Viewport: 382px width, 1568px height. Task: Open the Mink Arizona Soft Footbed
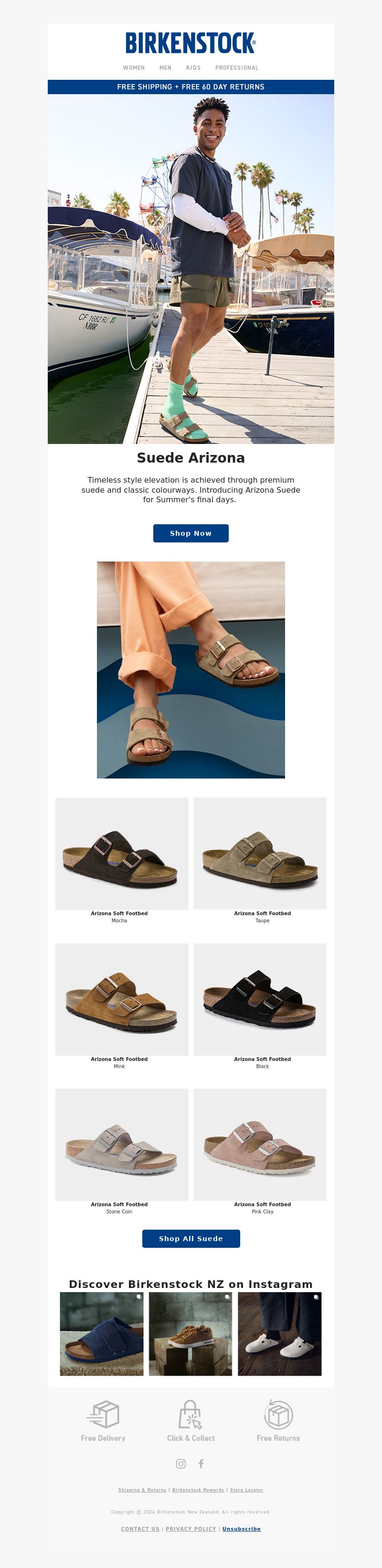[122, 999]
